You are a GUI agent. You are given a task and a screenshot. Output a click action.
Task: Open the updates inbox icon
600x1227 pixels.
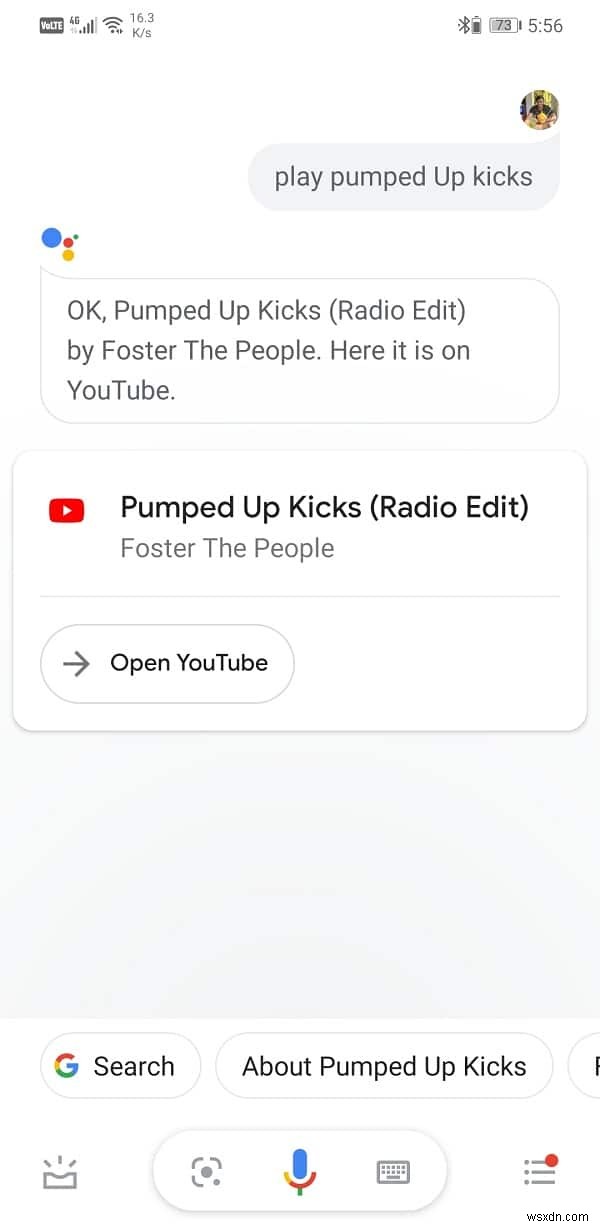click(59, 1172)
